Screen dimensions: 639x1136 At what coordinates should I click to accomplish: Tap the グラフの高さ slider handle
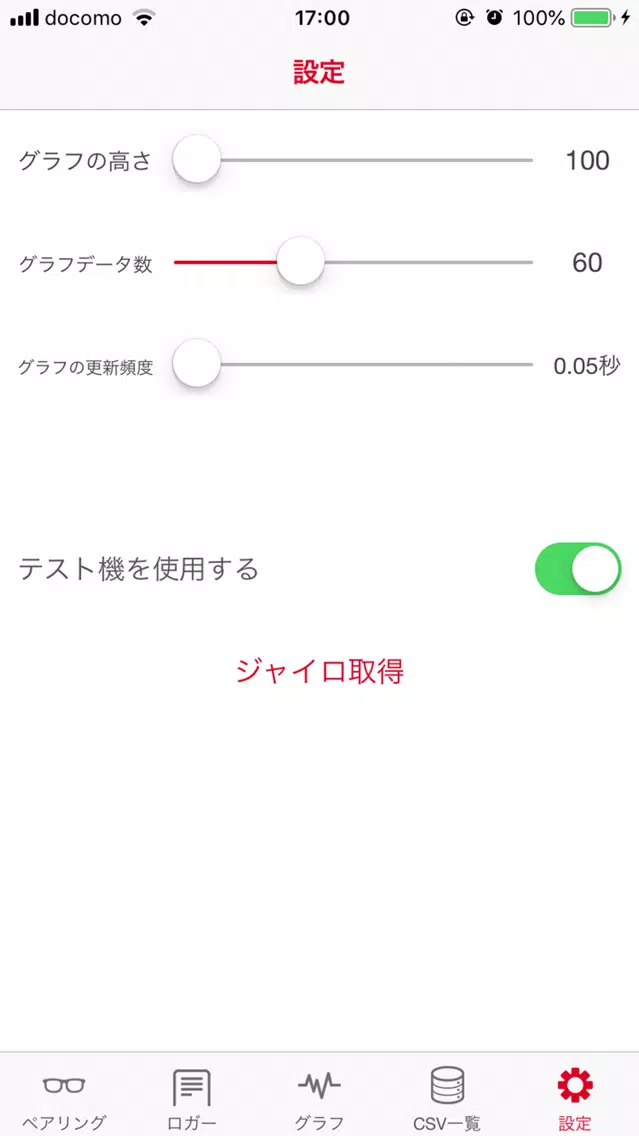click(196, 159)
